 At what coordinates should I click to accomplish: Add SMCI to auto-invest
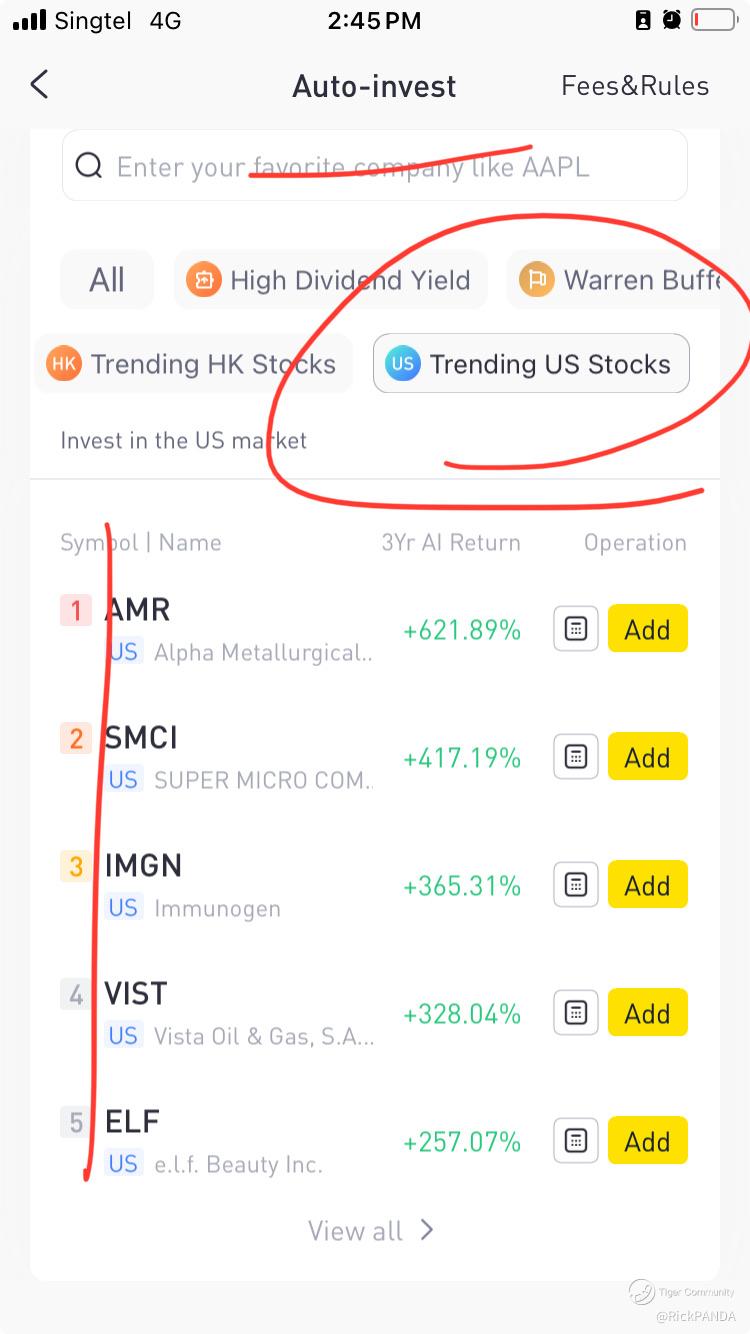tap(647, 757)
